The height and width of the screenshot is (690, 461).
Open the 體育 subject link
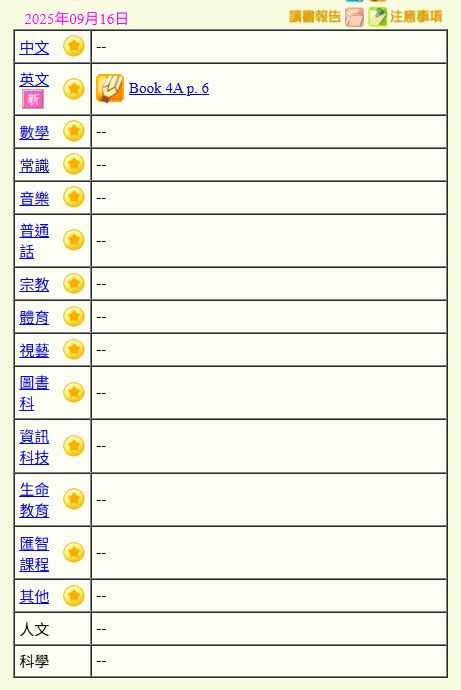pyautogui.click(x=34, y=317)
